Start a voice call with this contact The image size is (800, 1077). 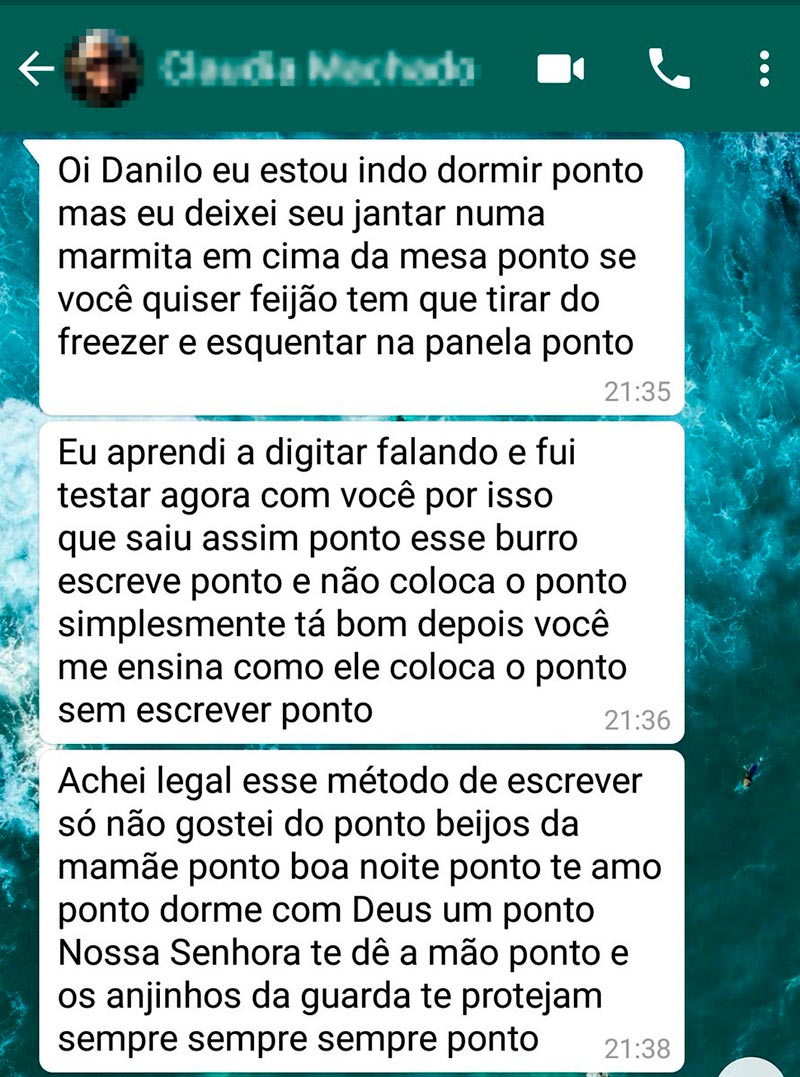point(668,68)
